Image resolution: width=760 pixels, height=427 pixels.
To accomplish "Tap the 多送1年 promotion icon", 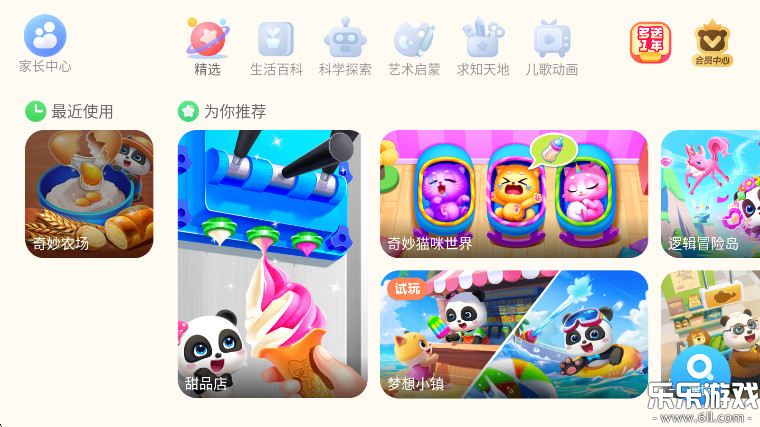I will click(650, 43).
